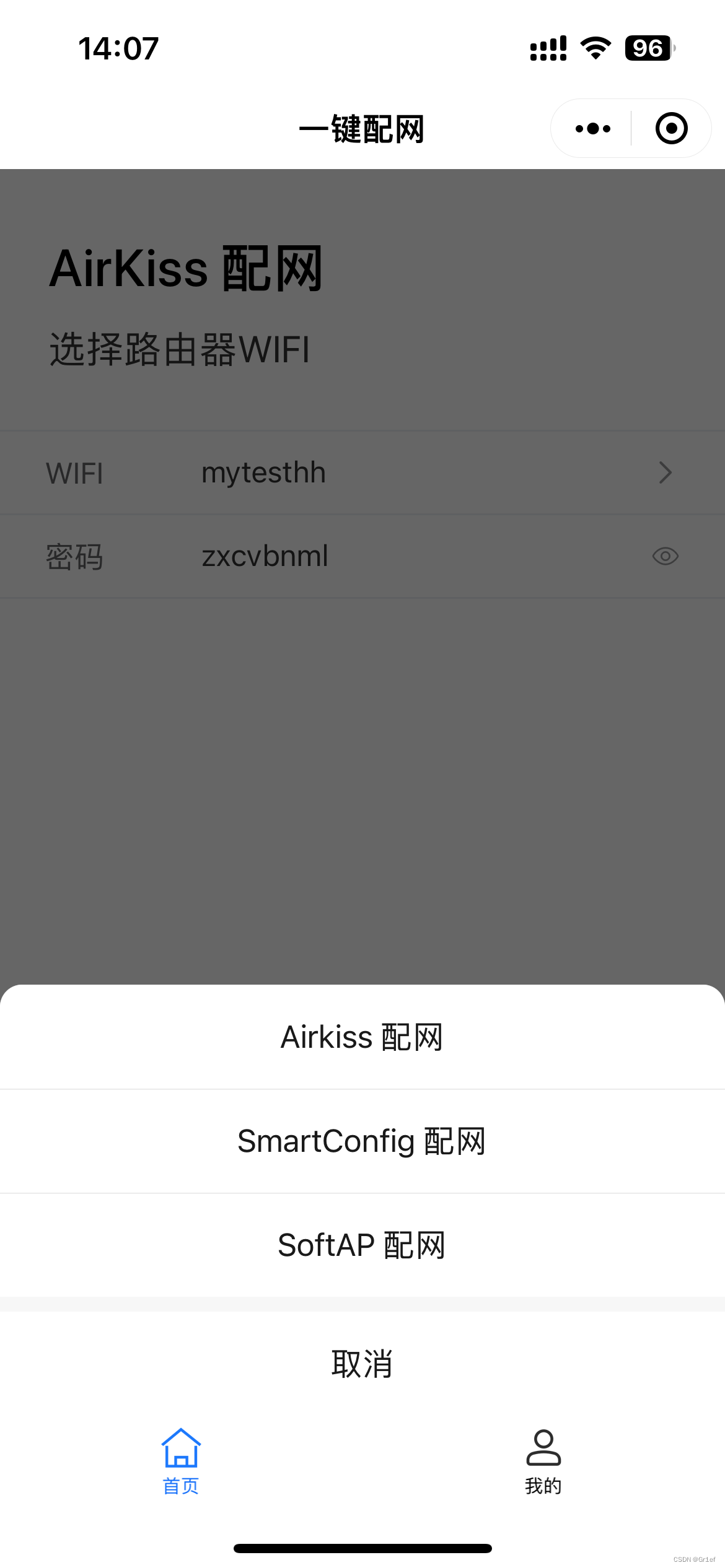Expand the WIFI selection with the chevron
This screenshot has height=1568, width=725.
coord(666,473)
